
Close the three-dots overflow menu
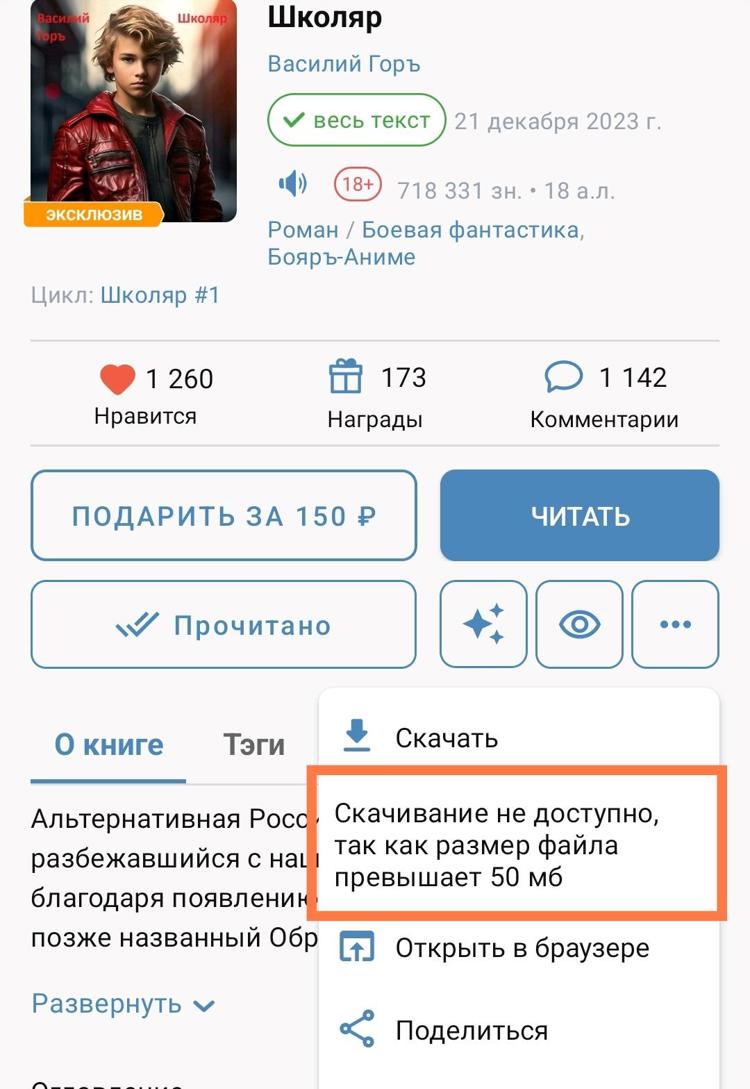(675, 625)
